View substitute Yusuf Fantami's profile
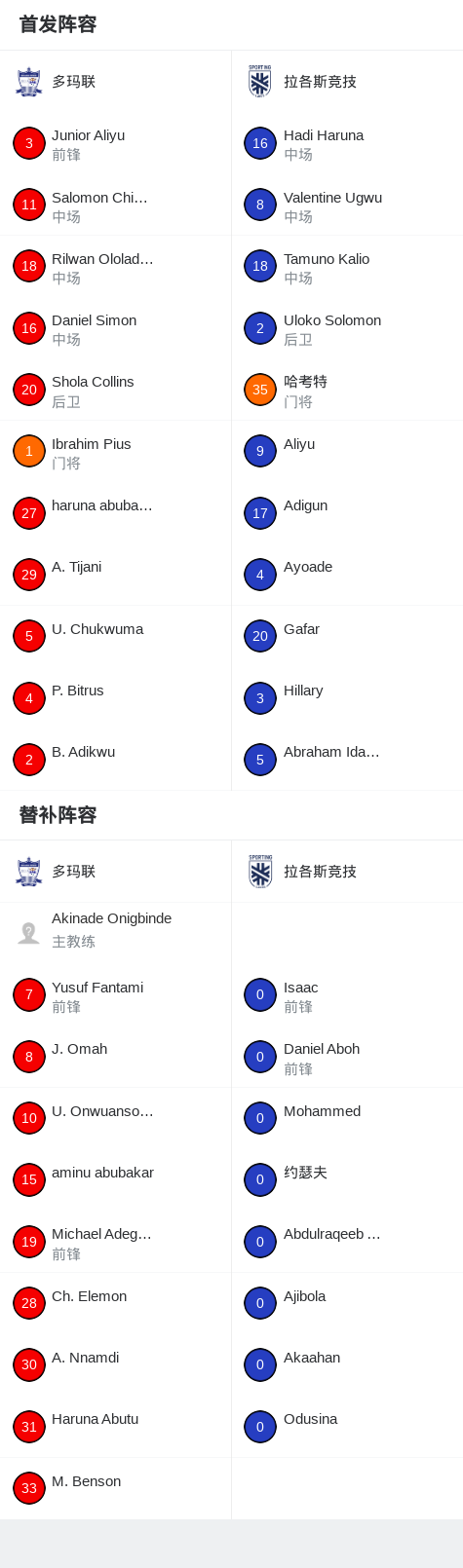The image size is (463, 1568). tap(115, 995)
